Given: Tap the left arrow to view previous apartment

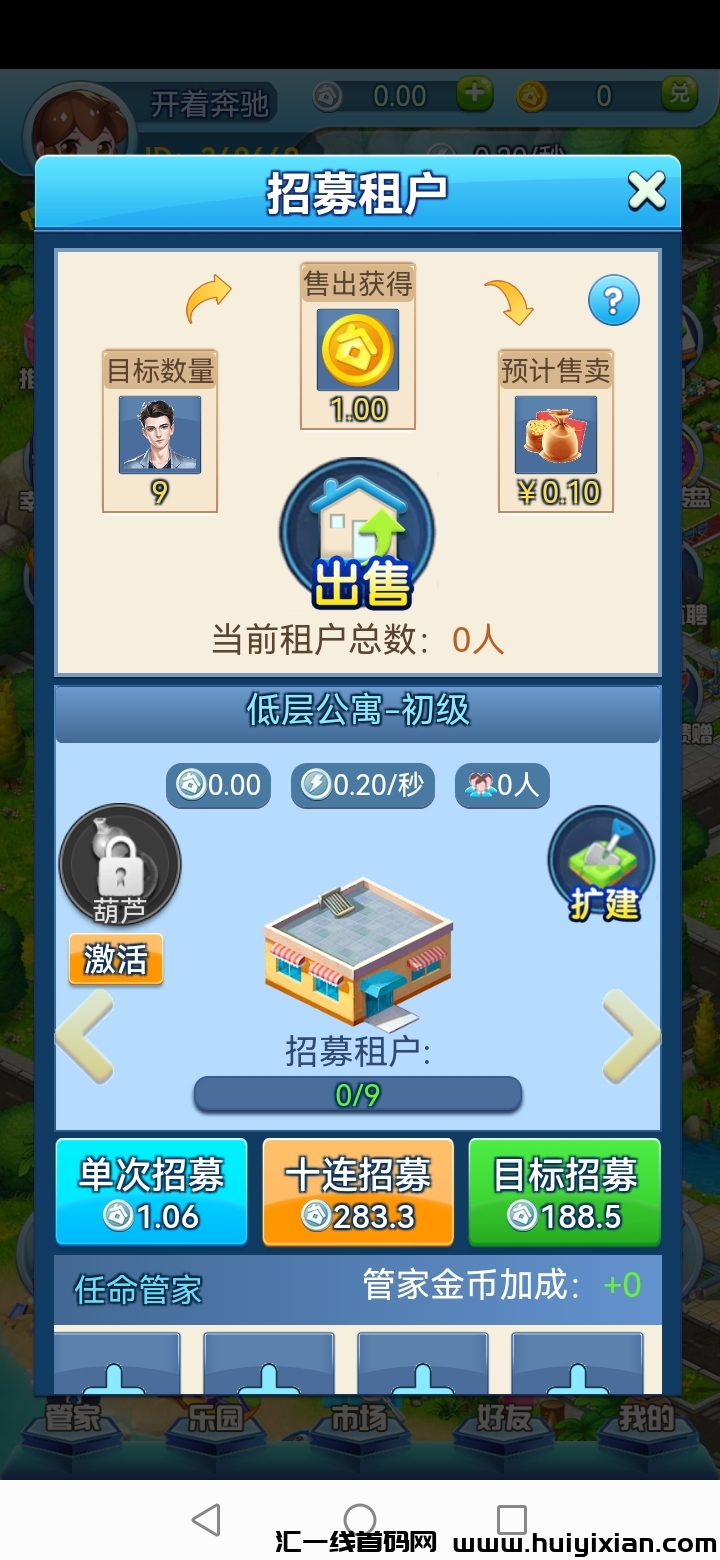Looking at the screenshot, I should pyautogui.click(x=86, y=1040).
